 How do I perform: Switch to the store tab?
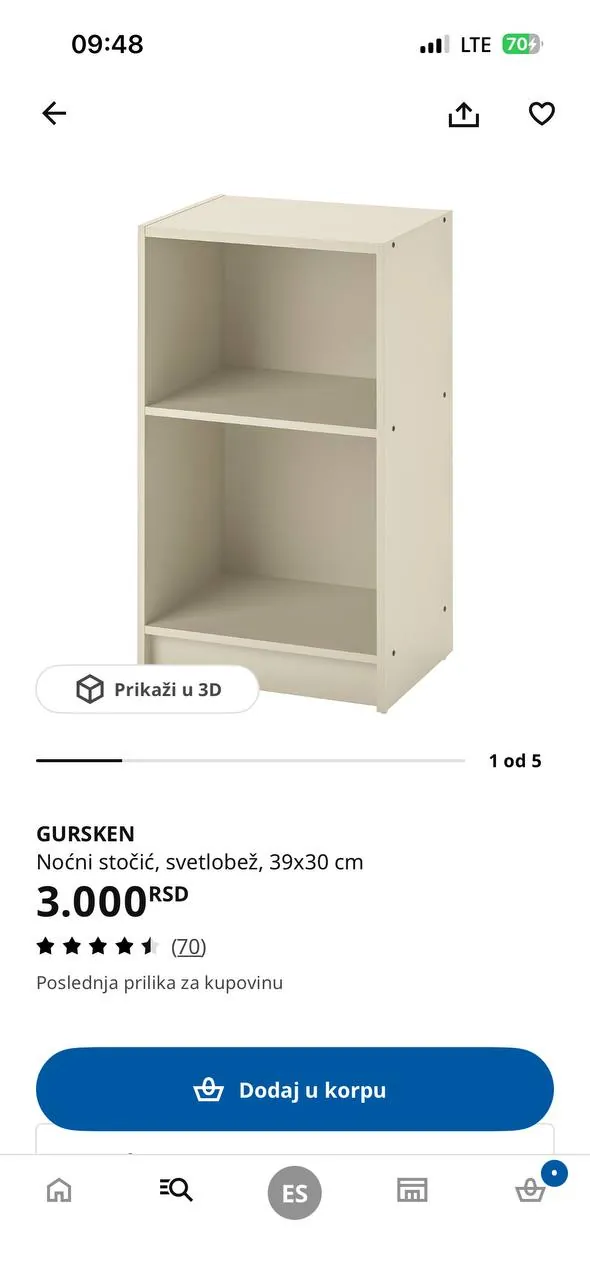click(x=412, y=1190)
